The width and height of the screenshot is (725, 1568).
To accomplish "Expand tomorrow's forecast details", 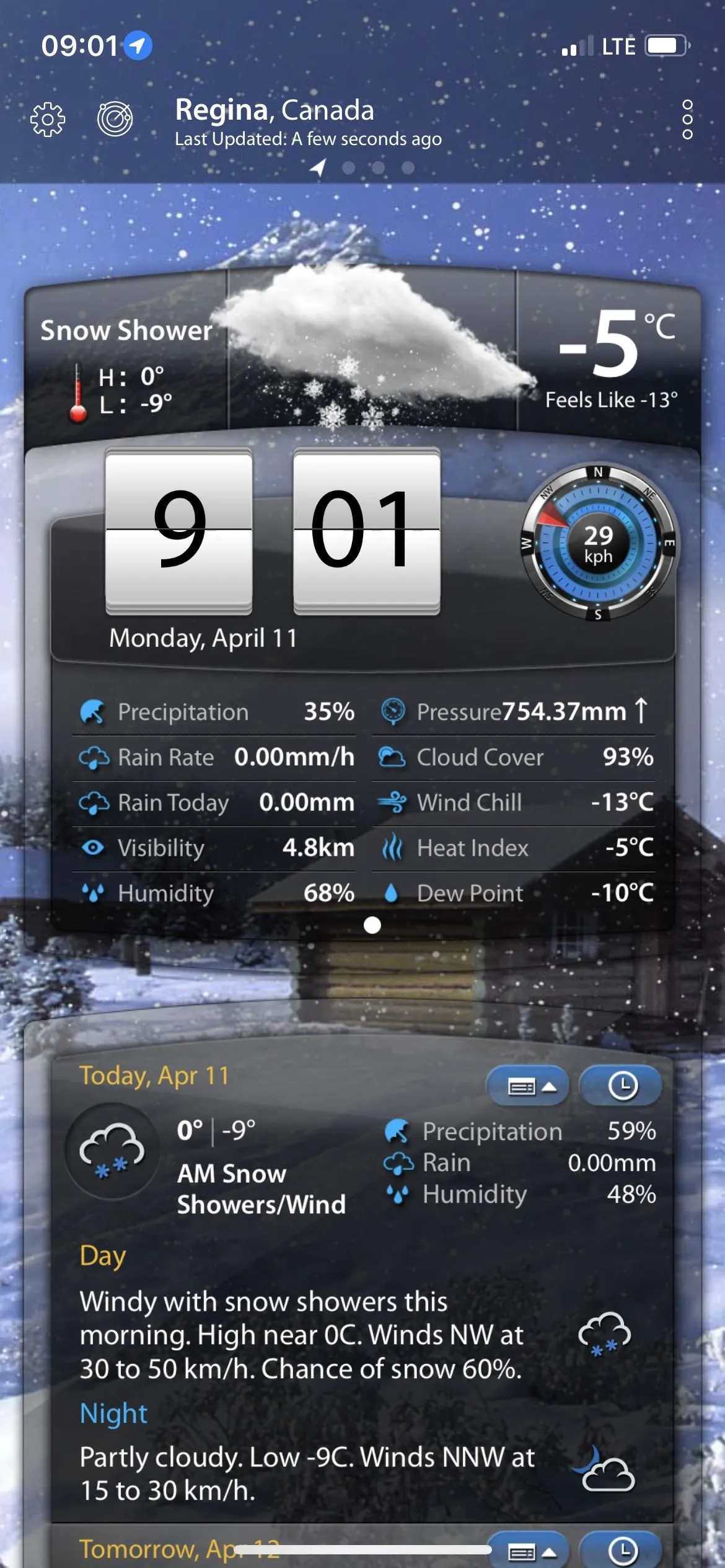I will (529, 1551).
